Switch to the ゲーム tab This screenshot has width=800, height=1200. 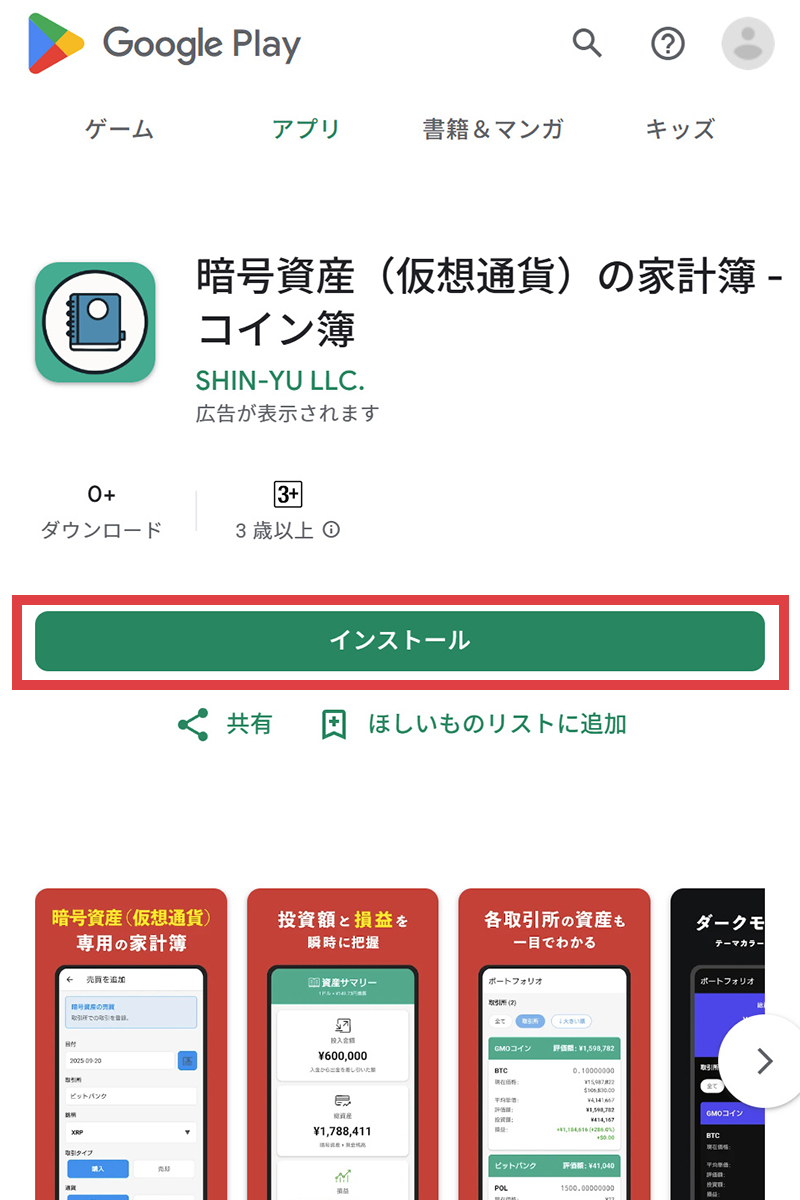119,129
